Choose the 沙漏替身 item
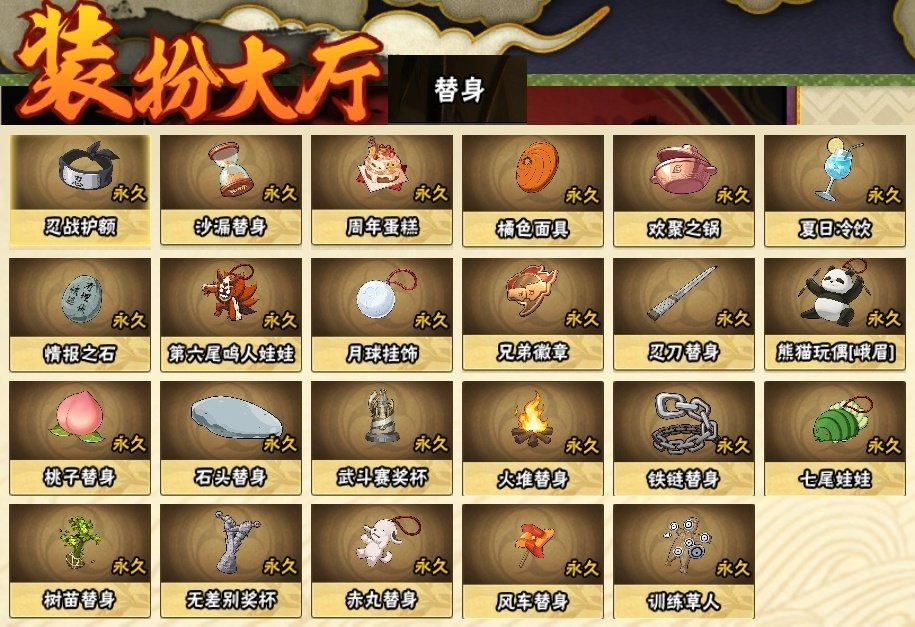Screen dimensions: 915x627 click(230, 189)
